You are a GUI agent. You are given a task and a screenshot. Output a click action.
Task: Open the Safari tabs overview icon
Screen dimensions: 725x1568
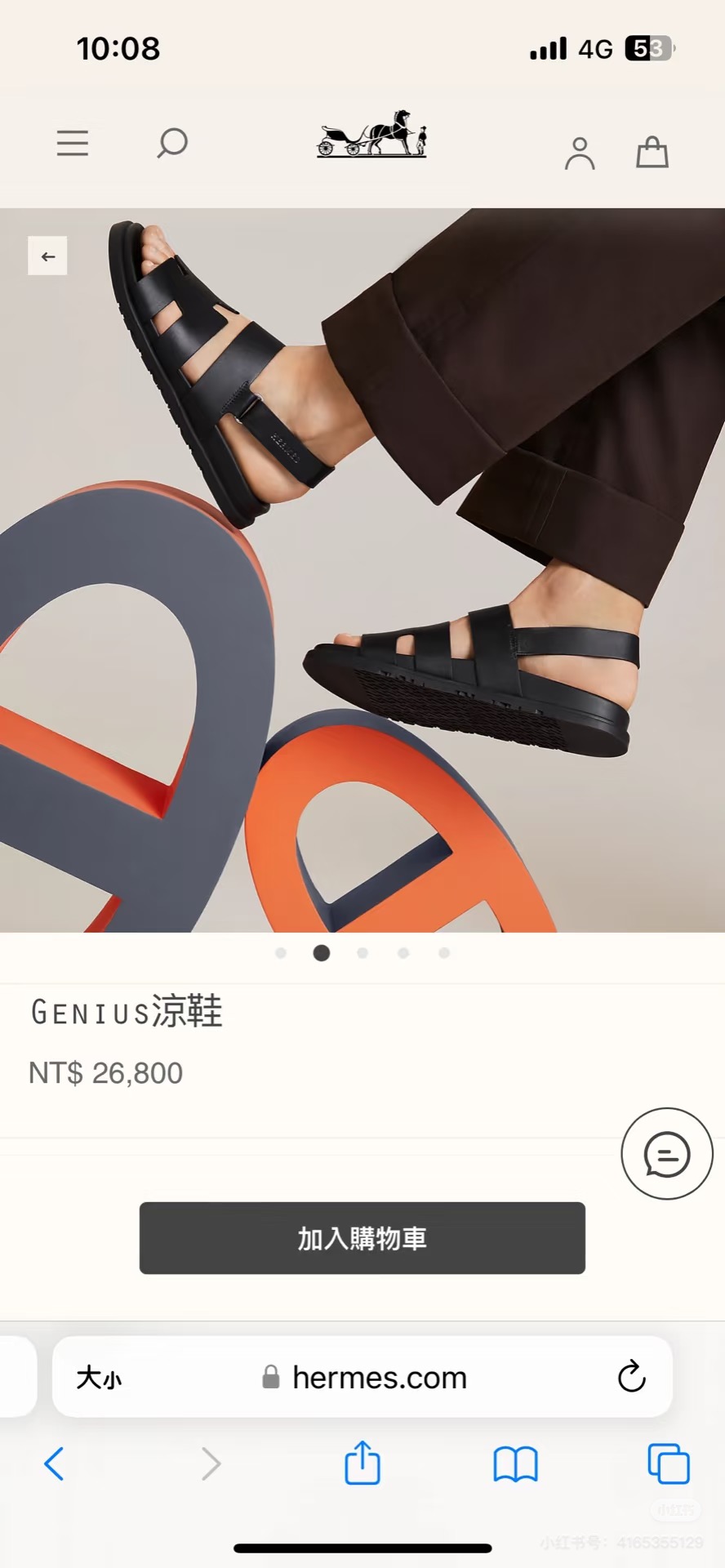pyautogui.click(x=669, y=1464)
